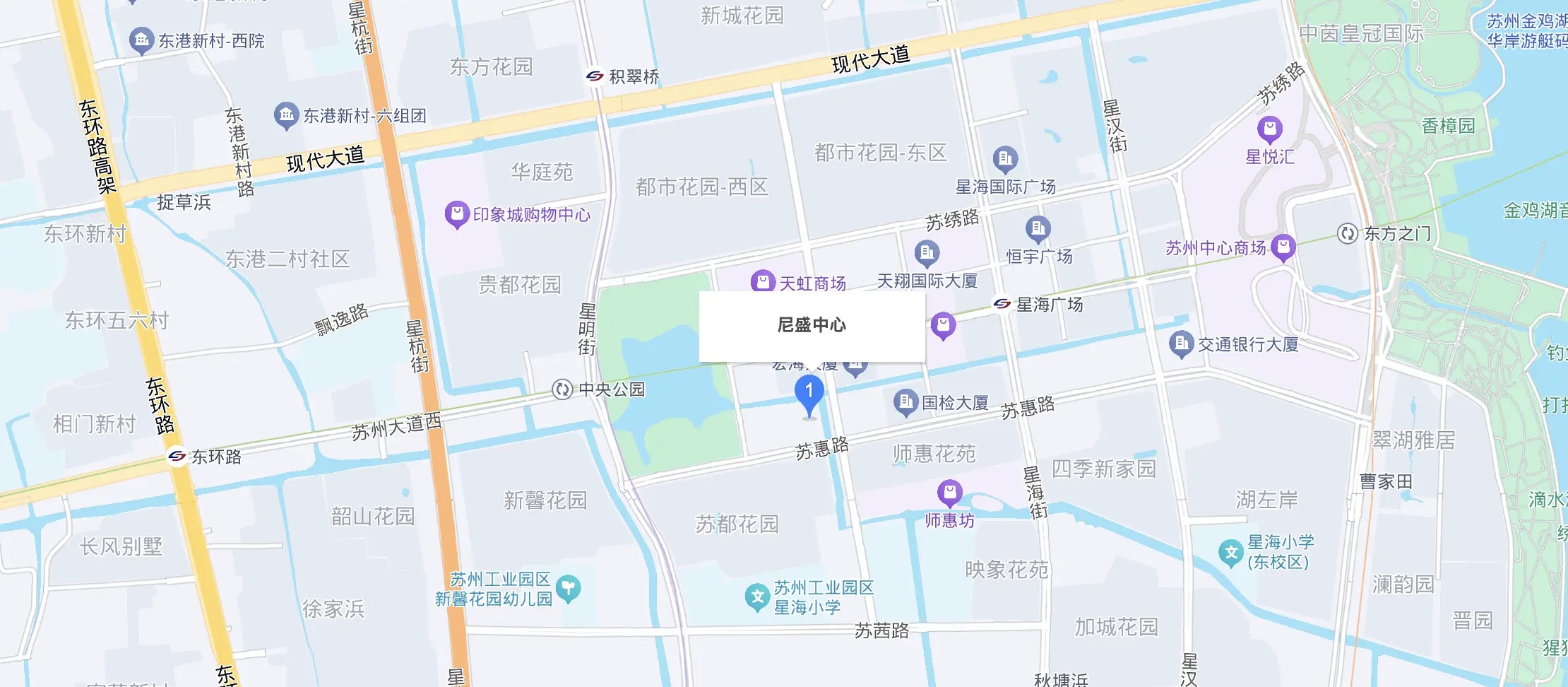Select the 星悦汇 shopping marker
Screen dimensions: 1568x687
click(x=1270, y=129)
